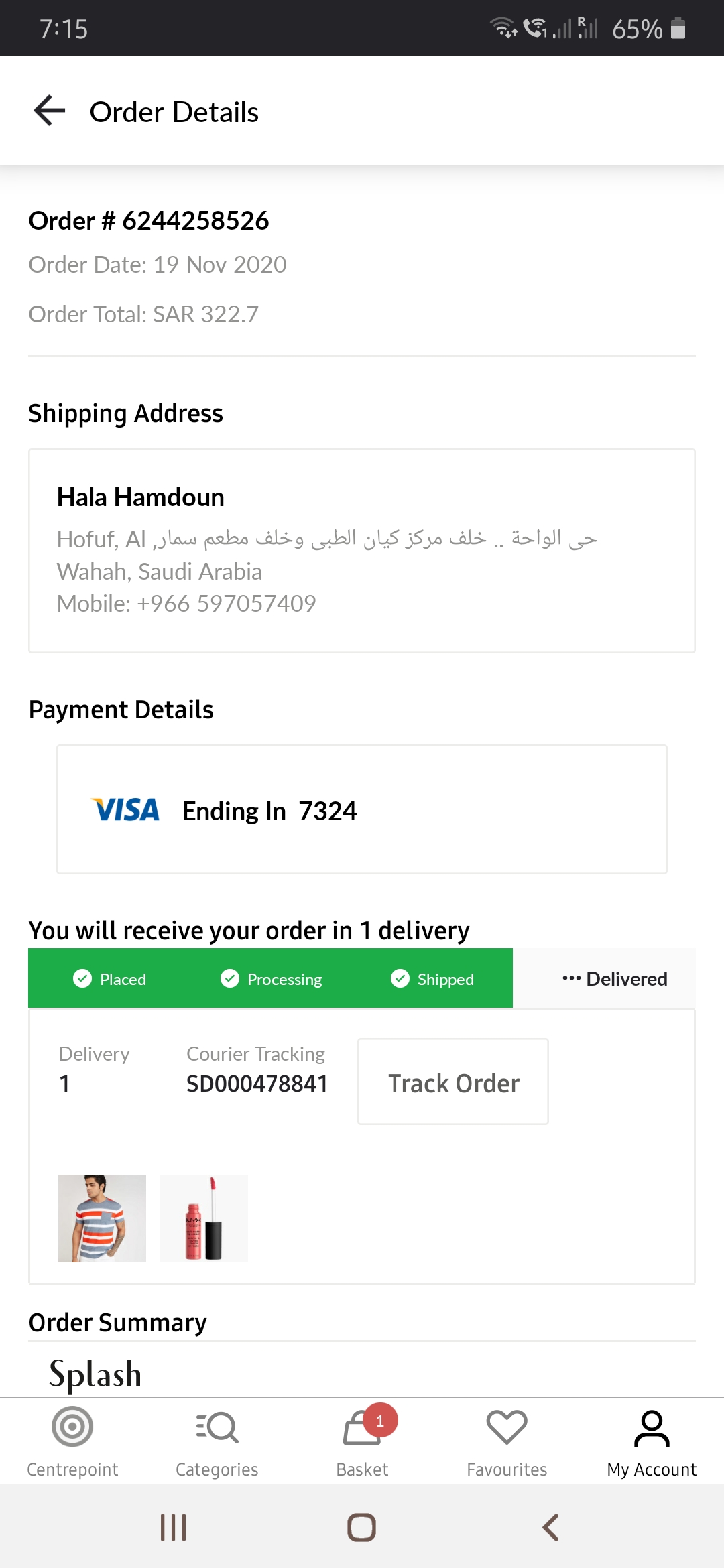
Task: Open the Categories tab
Action: click(x=217, y=1441)
